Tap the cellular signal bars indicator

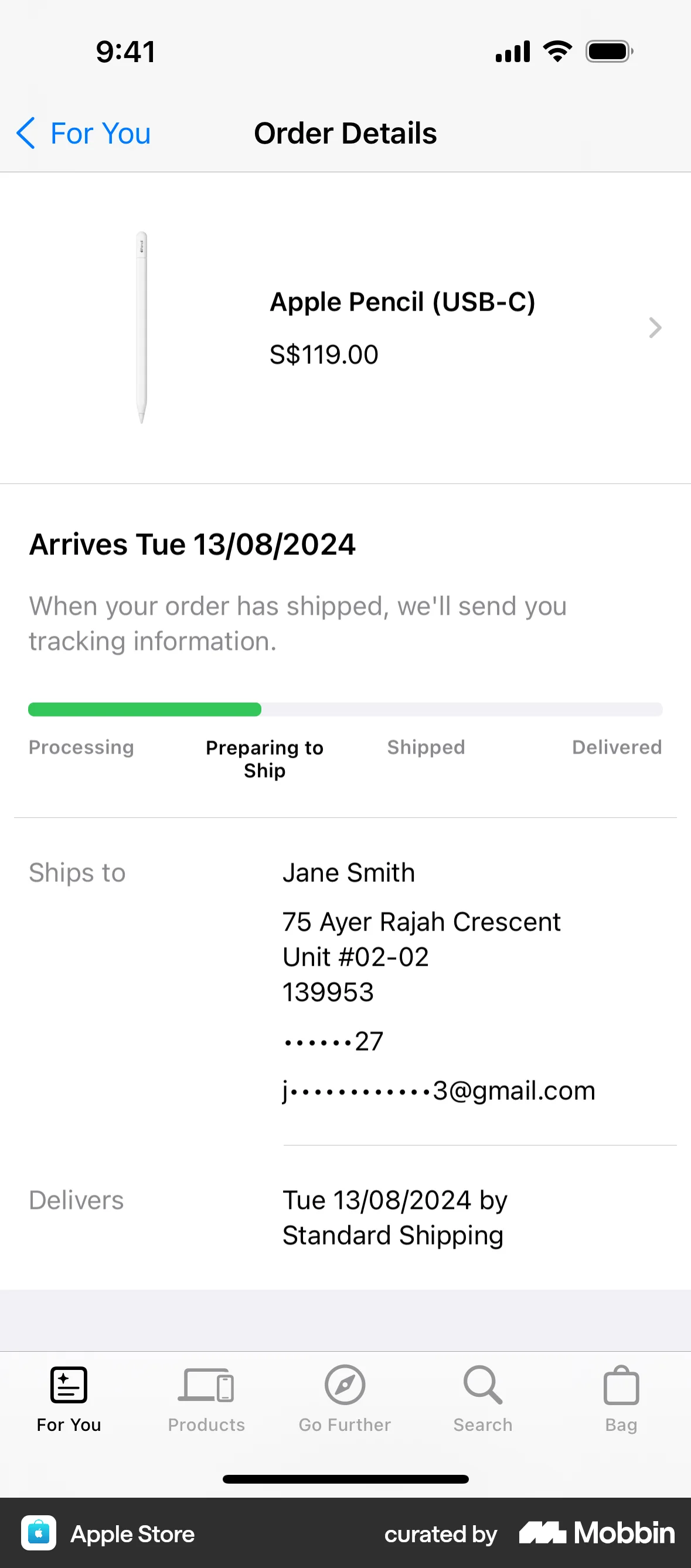[511, 51]
